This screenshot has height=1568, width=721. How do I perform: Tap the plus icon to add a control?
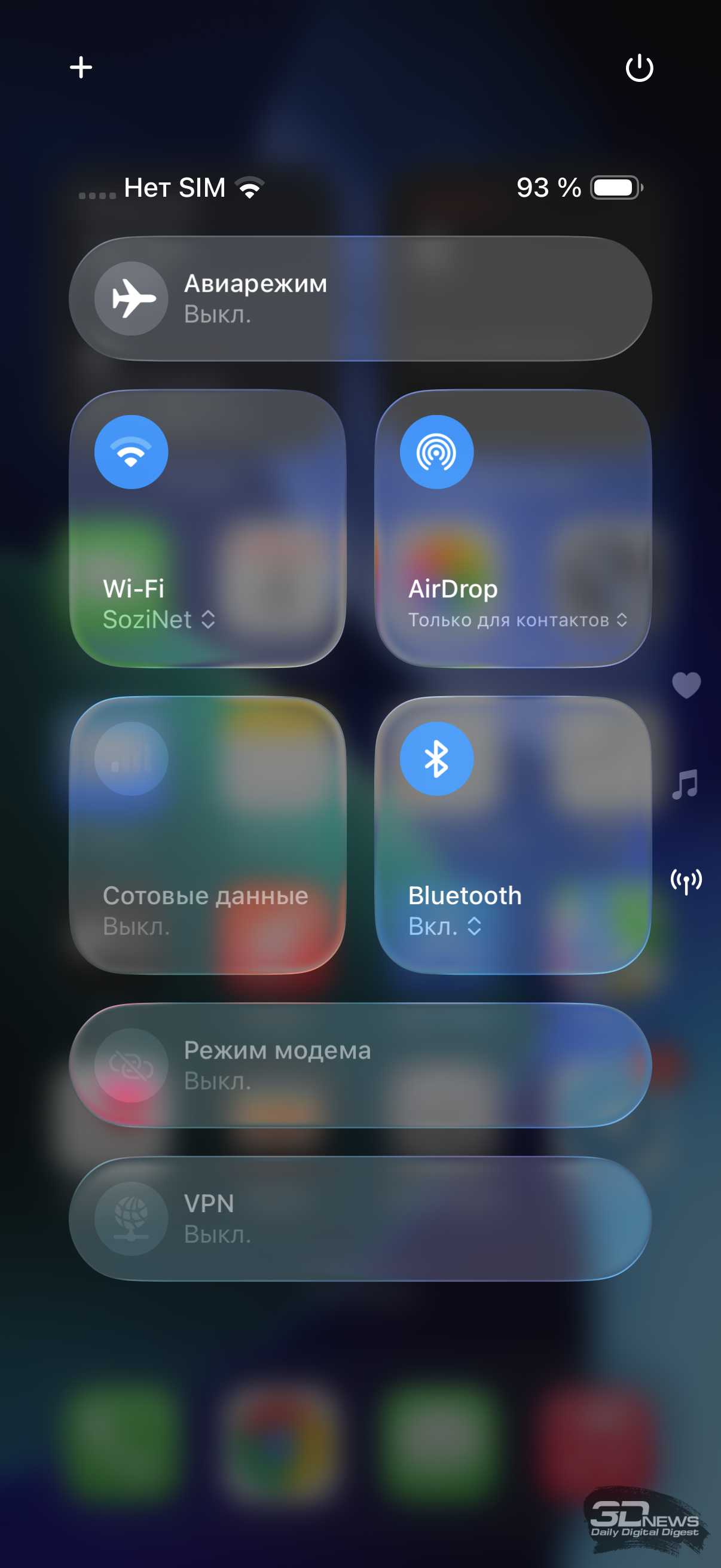point(81,68)
